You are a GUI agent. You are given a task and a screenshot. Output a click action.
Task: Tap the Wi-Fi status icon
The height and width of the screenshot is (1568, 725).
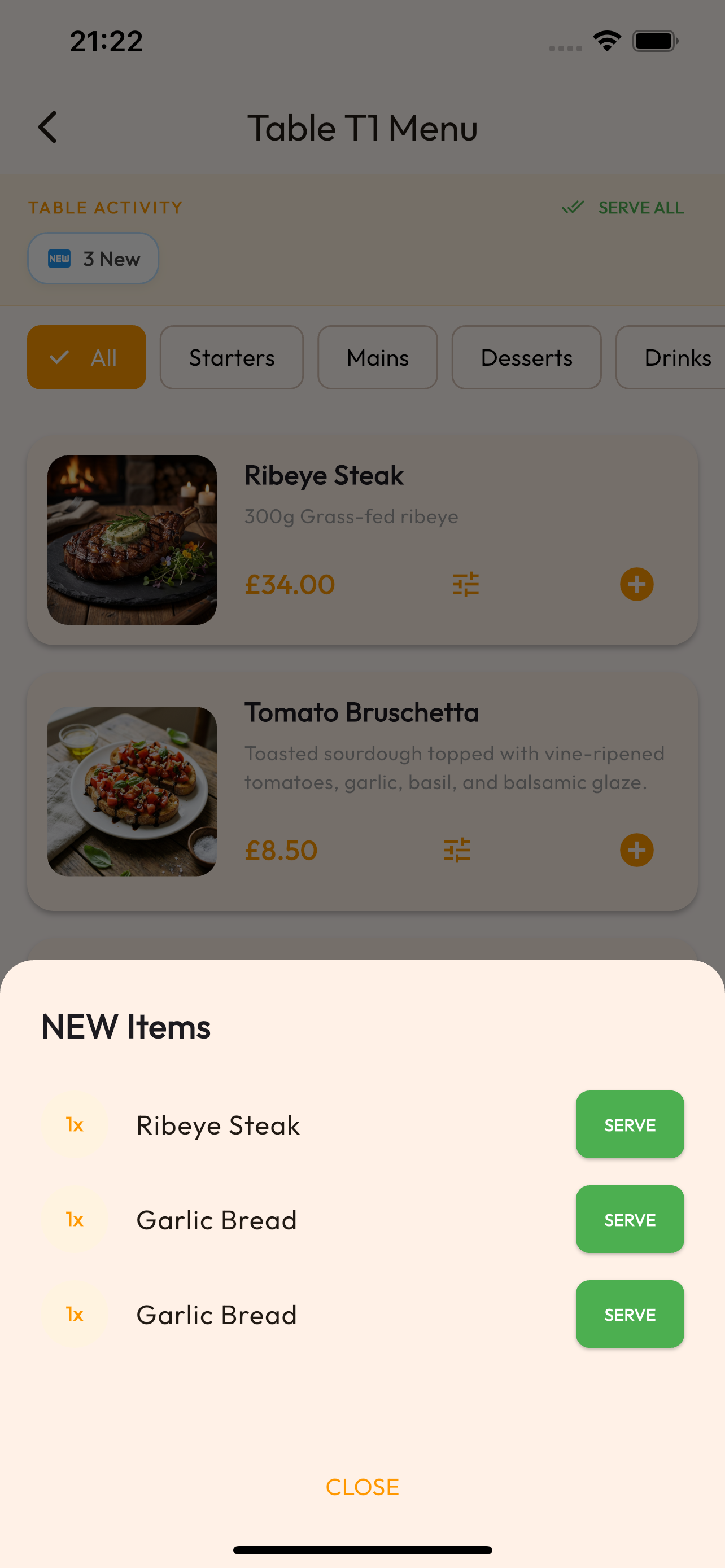tap(607, 40)
